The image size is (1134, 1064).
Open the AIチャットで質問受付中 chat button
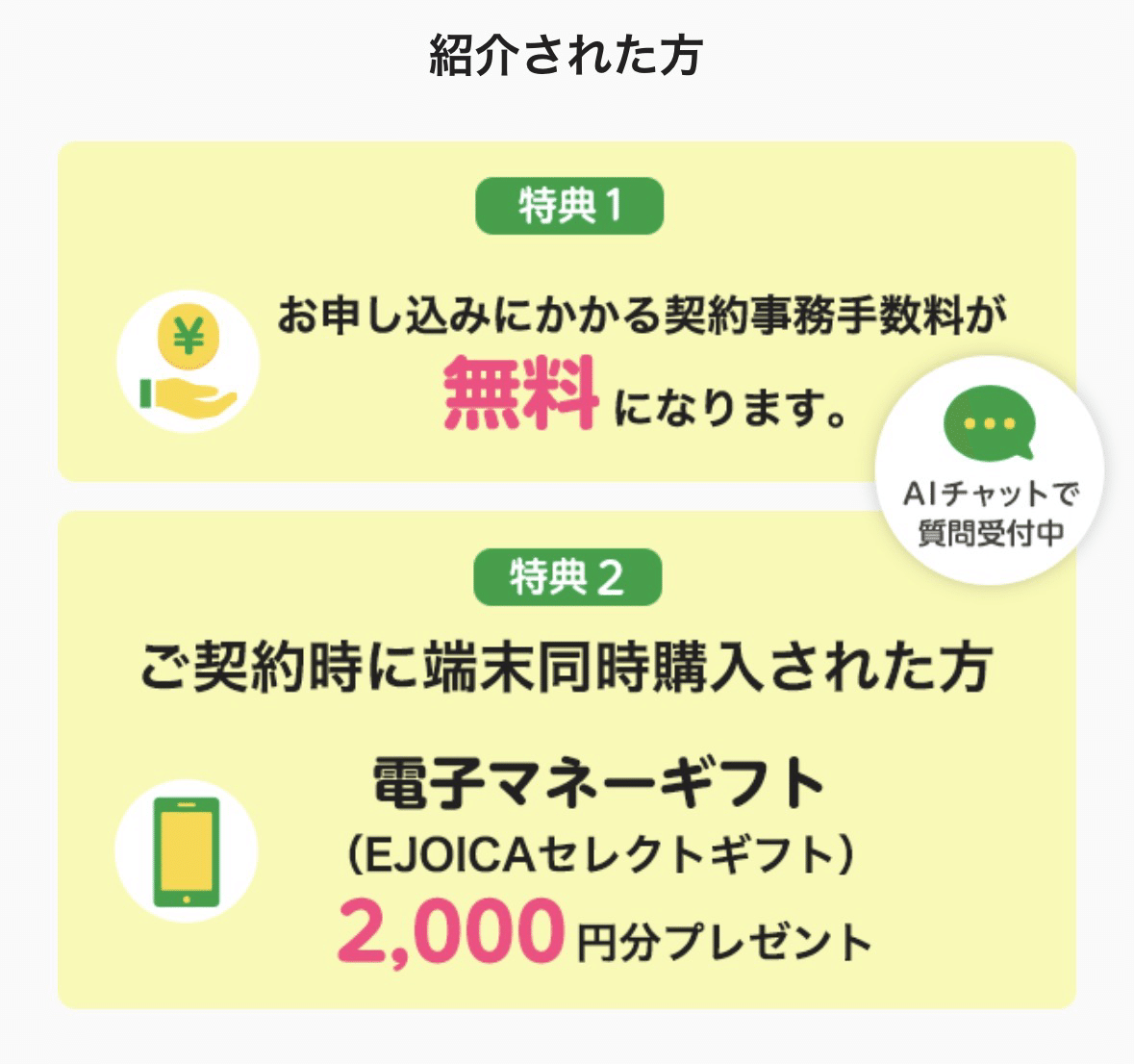[989, 469]
